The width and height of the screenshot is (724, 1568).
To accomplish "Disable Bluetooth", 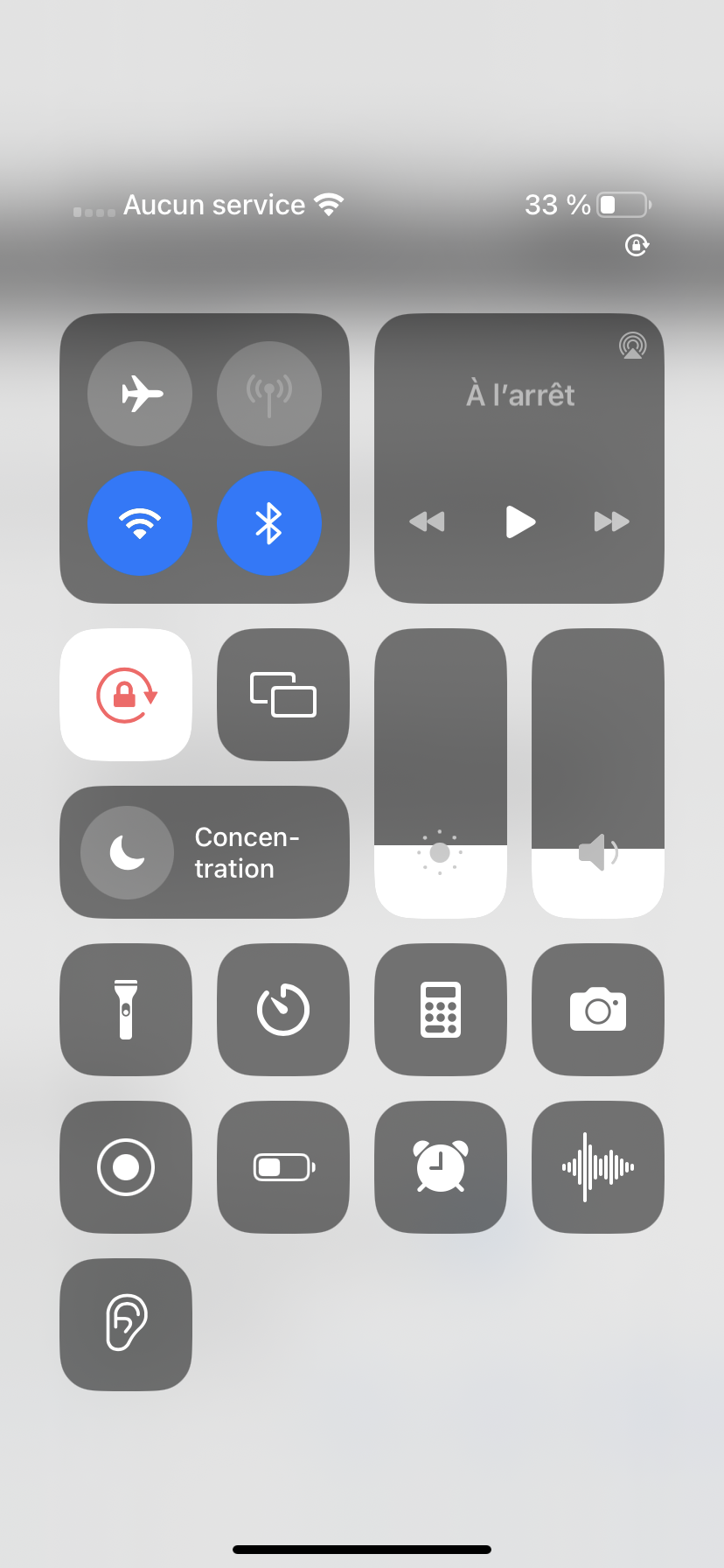I will pyautogui.click(x=269, y=523).
